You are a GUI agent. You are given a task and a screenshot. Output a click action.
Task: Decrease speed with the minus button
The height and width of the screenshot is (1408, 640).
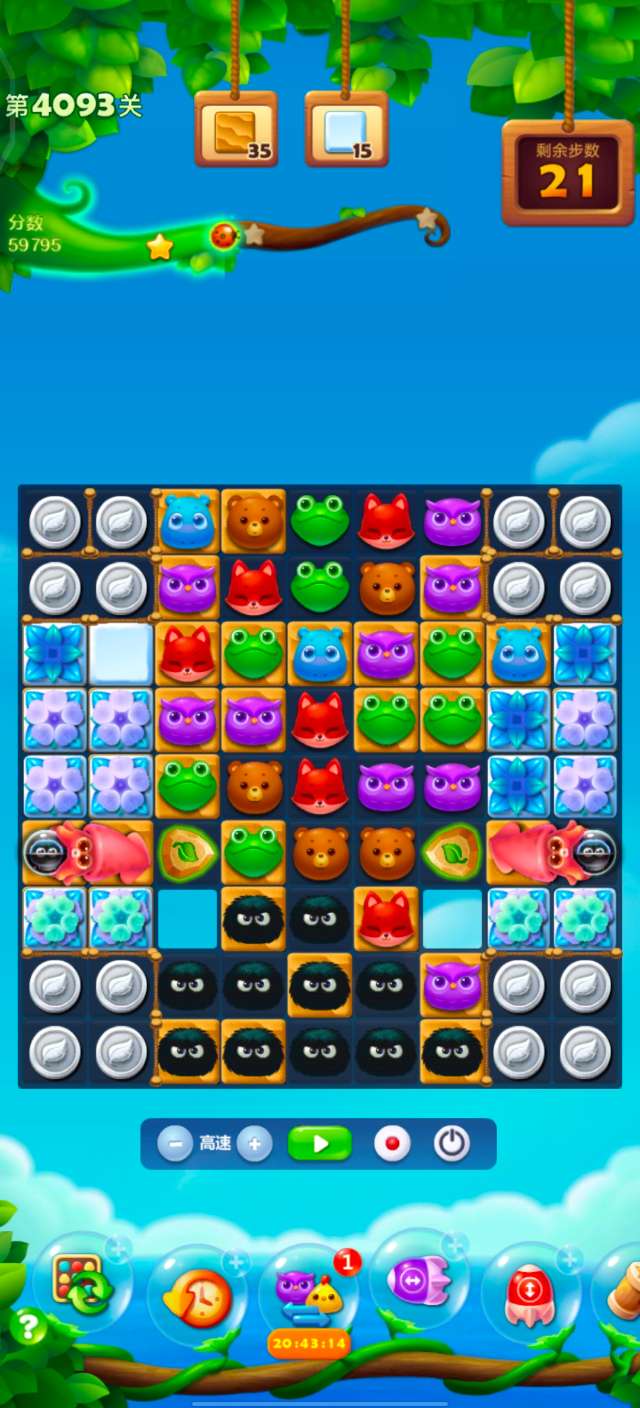175,1143
